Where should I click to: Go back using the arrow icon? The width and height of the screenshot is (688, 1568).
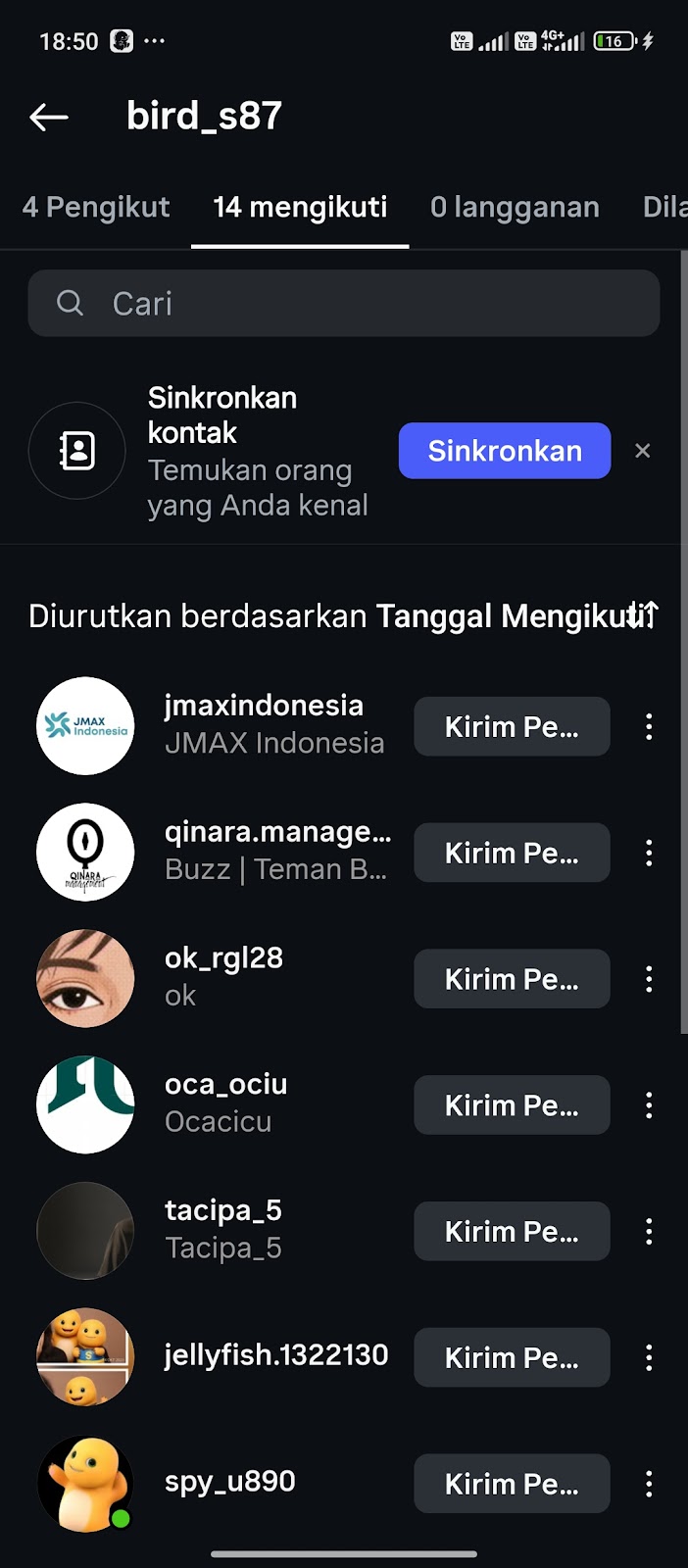pos(49,118)
